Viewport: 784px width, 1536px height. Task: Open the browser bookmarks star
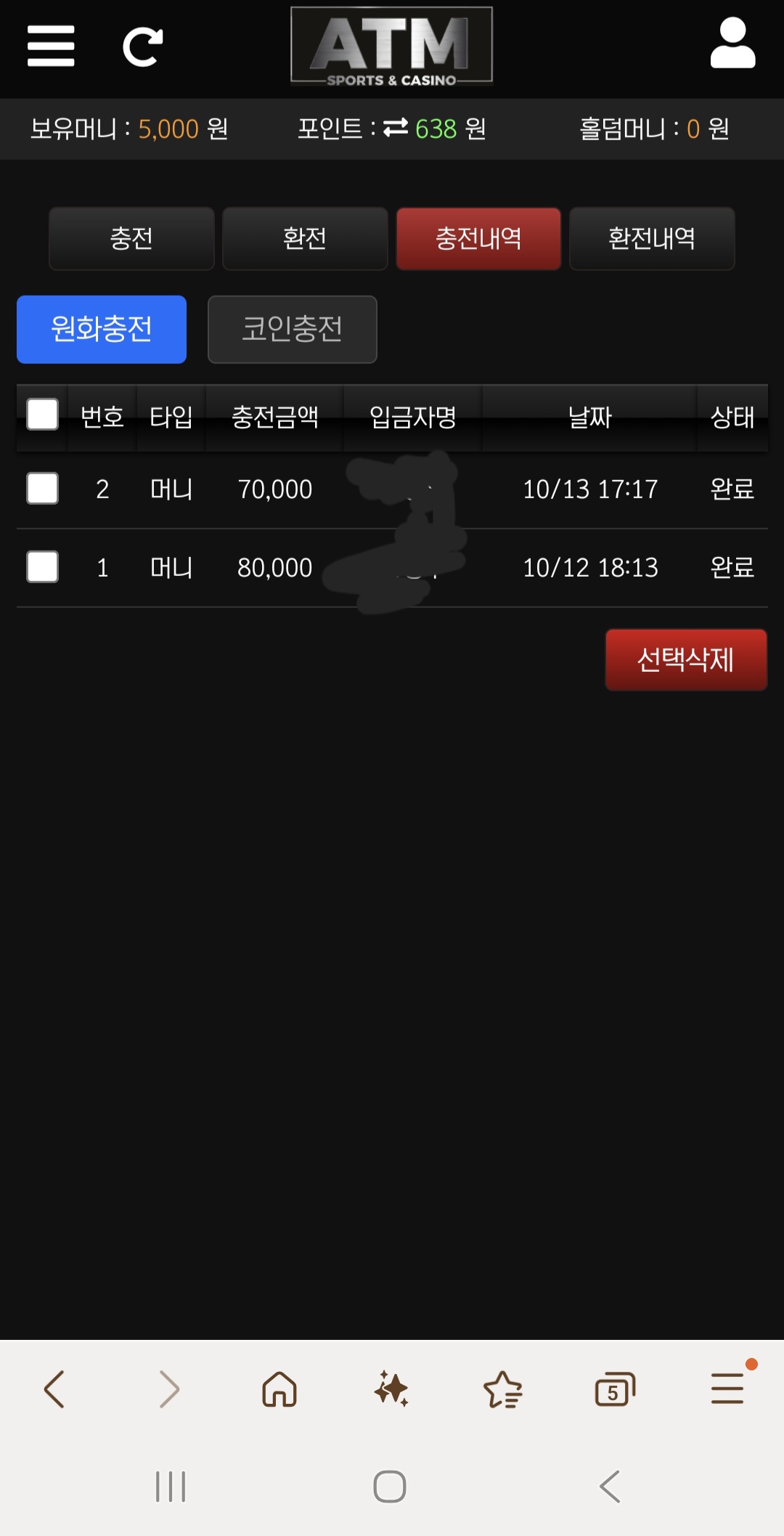tap(502, 1389)
